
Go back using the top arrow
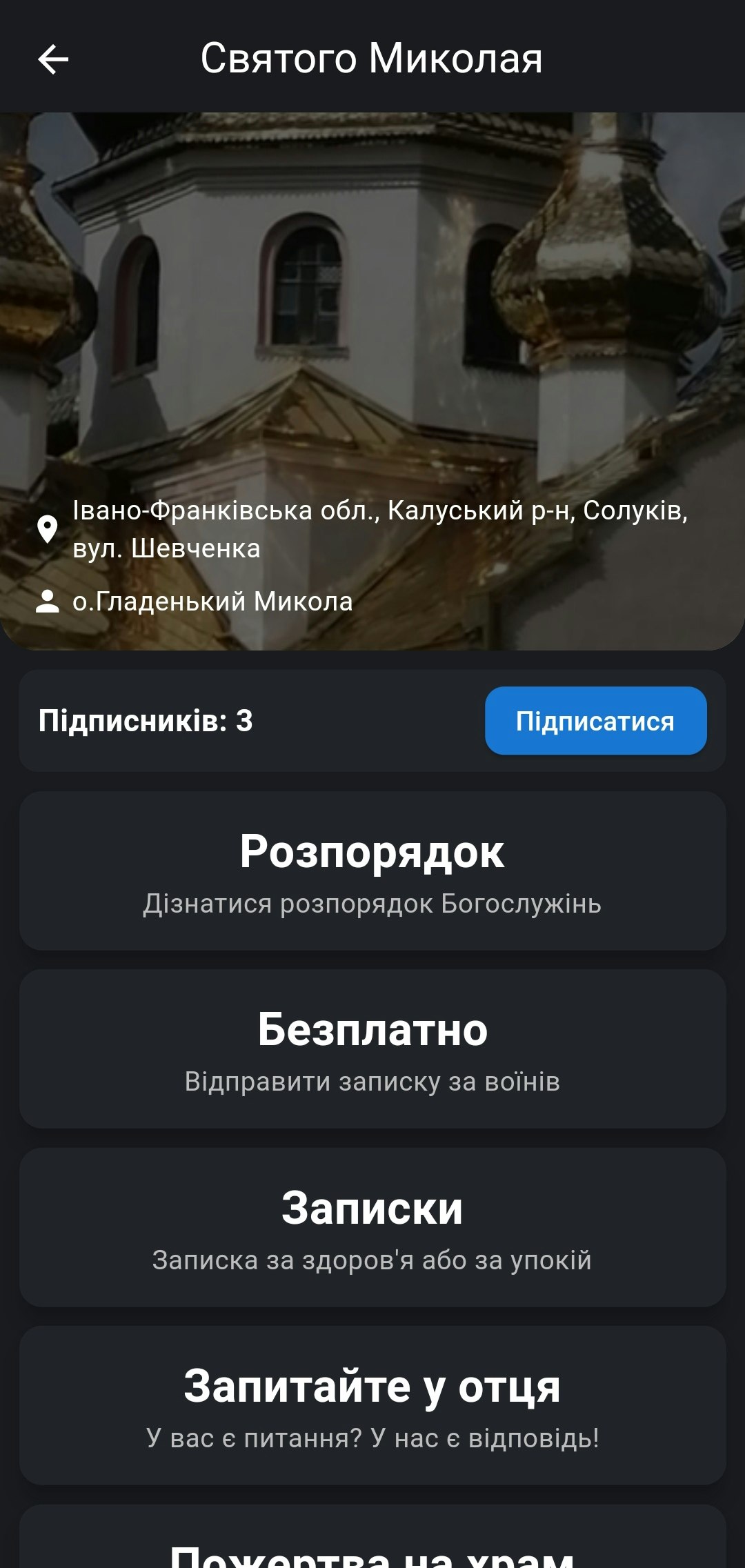[53, 59]
